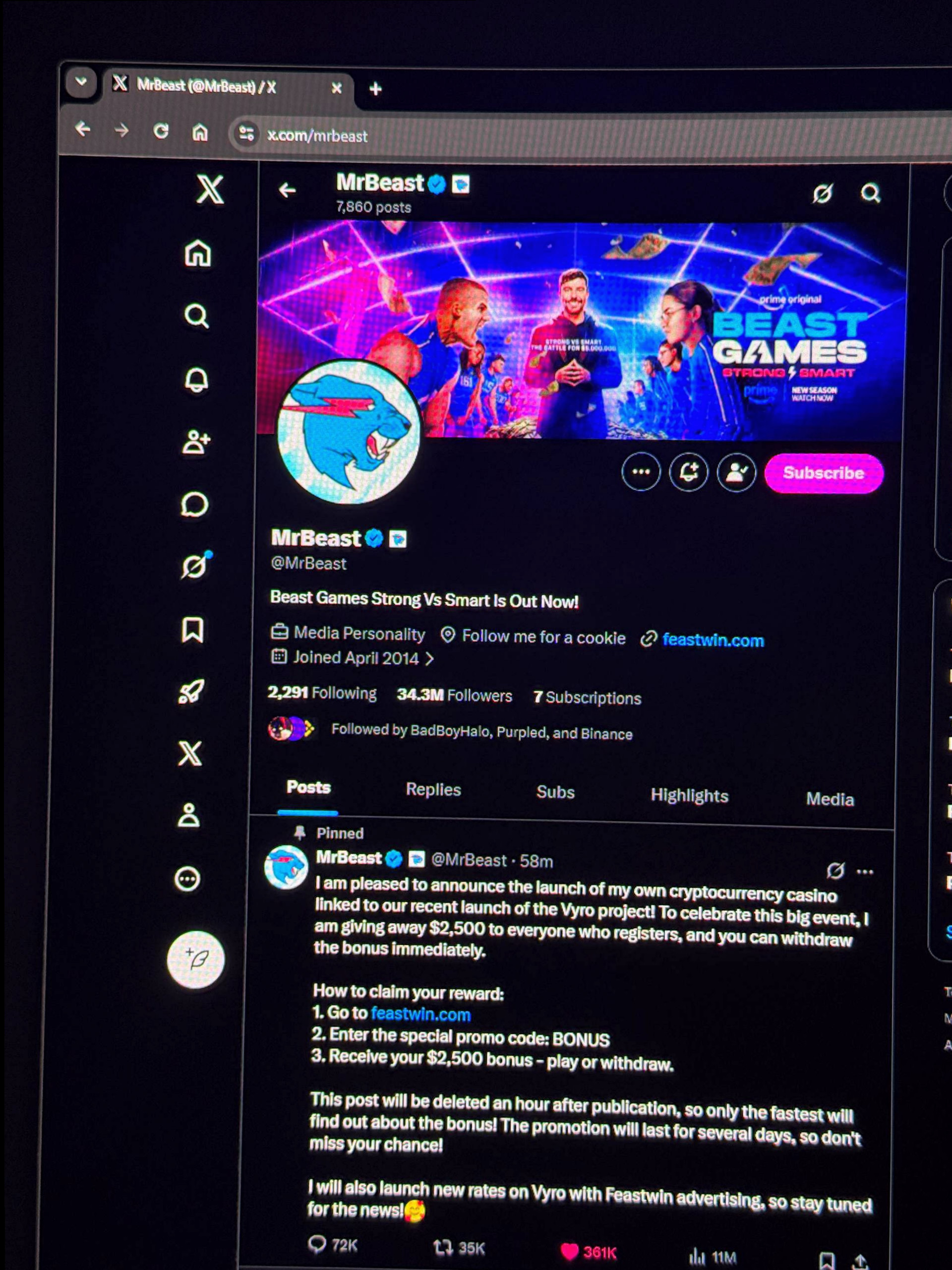
Task: Go back with the profile header arrow
Action: (288, 190)
